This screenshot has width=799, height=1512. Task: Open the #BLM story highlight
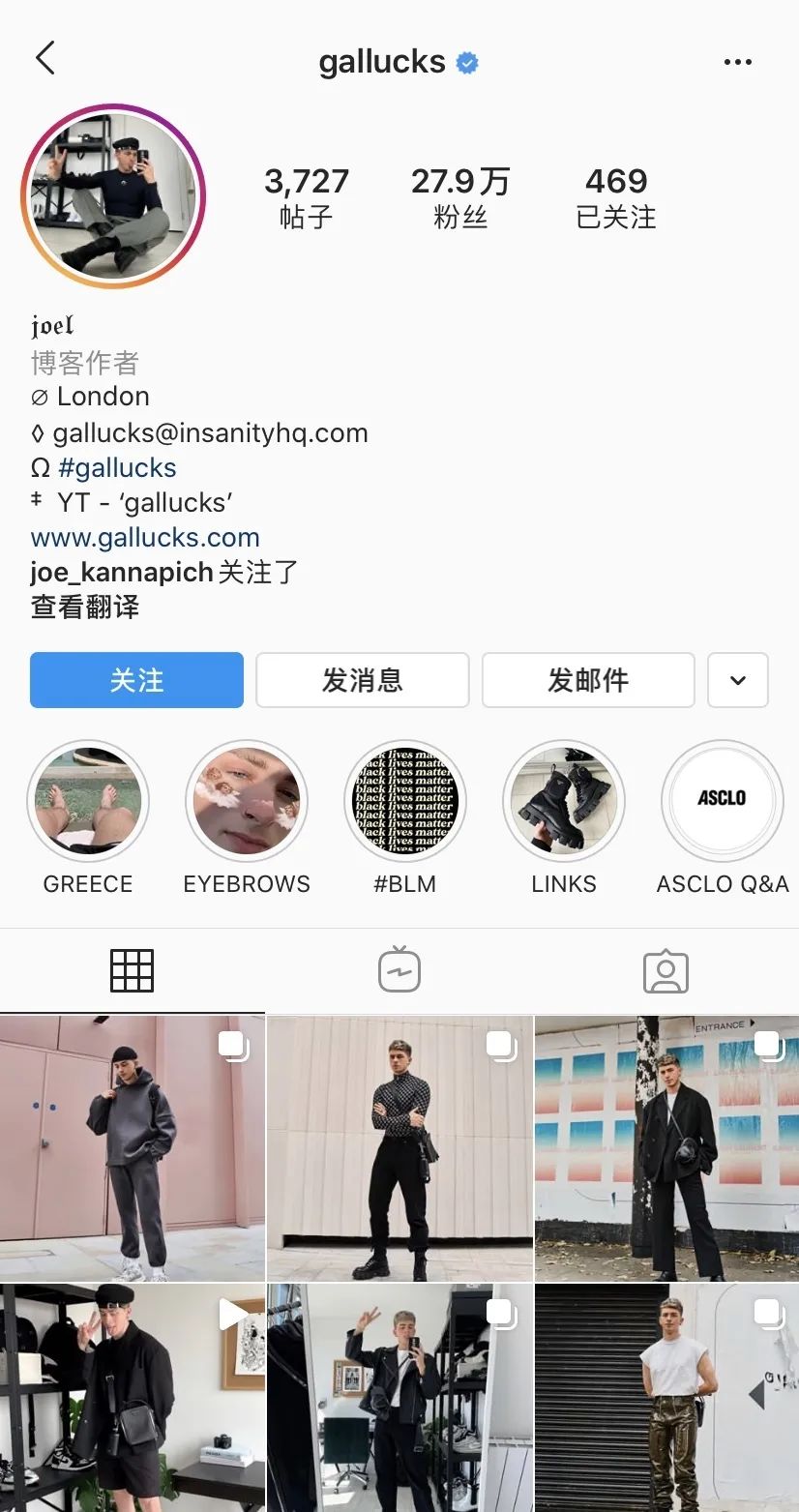(405, 801)
